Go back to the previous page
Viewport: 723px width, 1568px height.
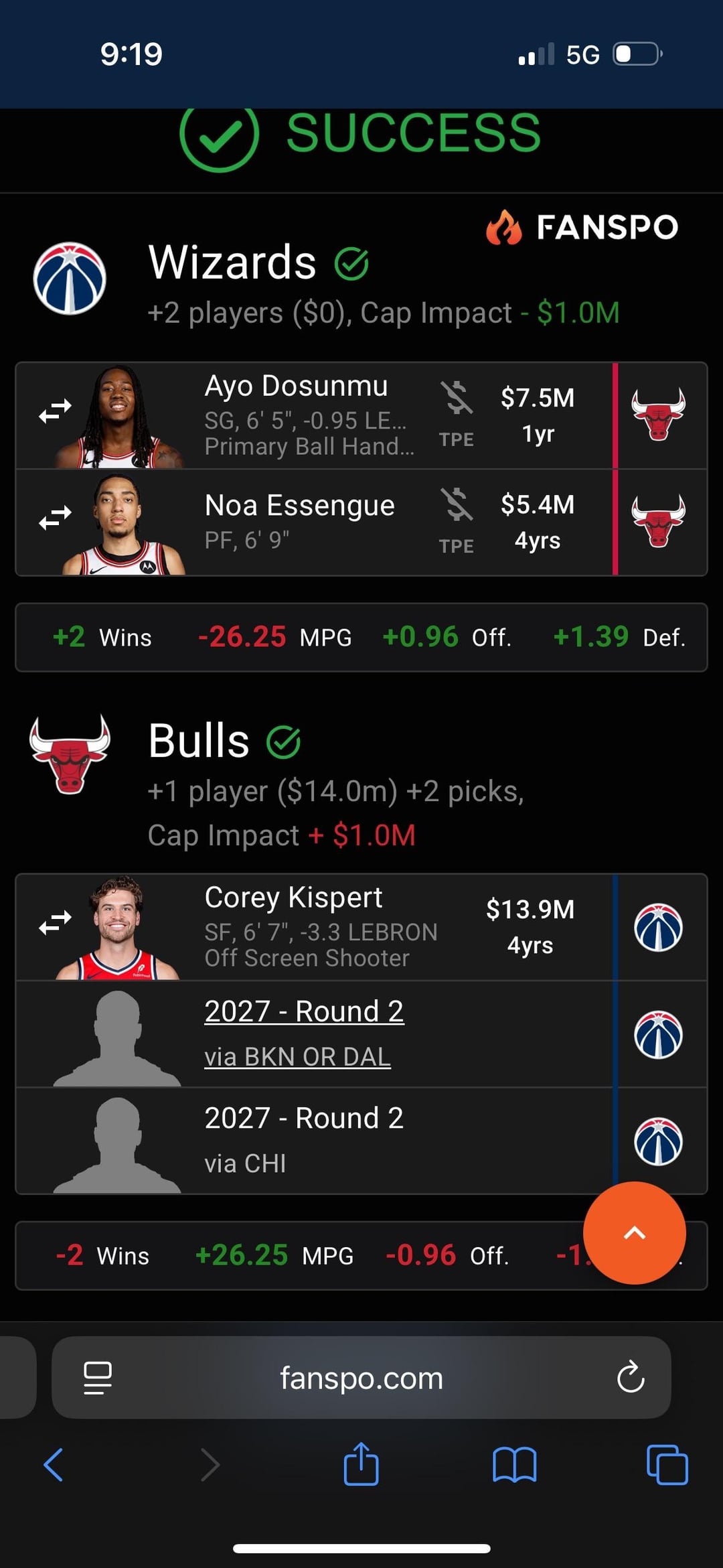54,1465
